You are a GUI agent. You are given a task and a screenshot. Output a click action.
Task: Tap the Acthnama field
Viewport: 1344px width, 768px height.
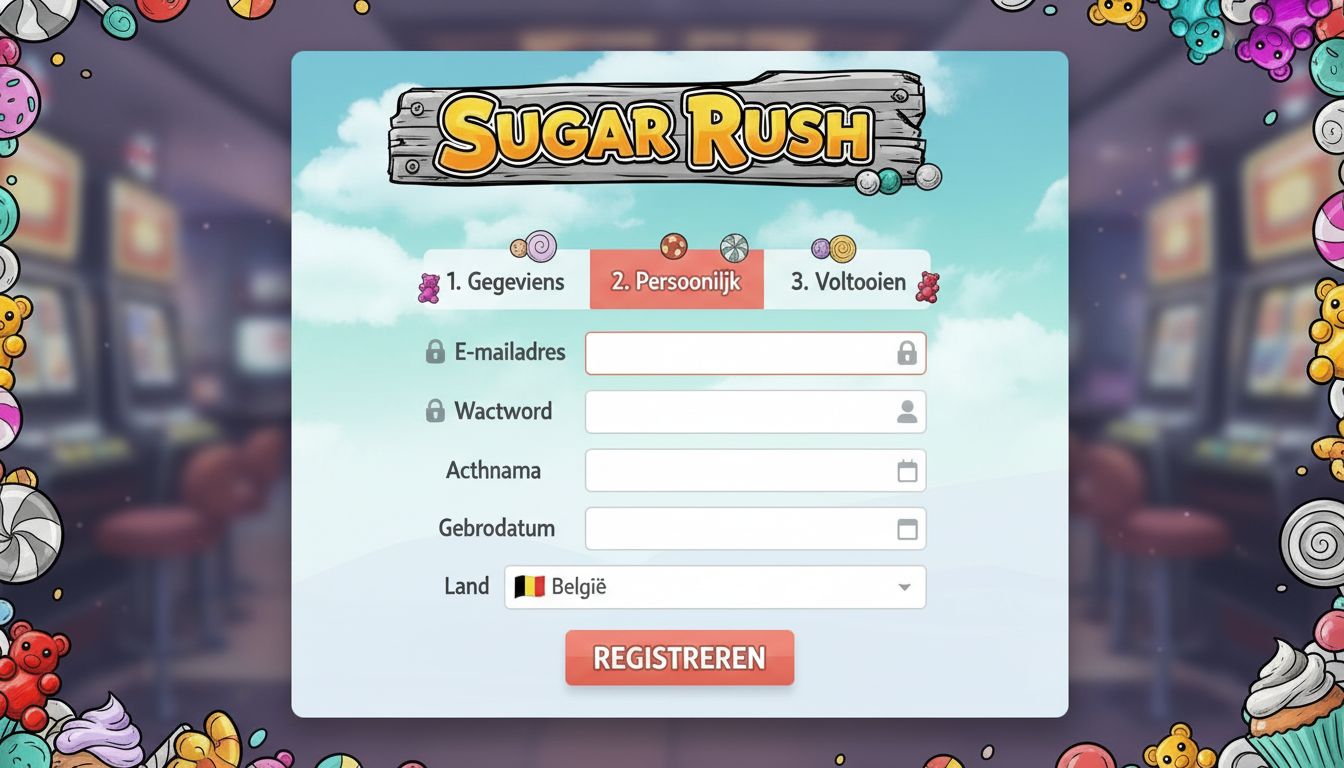pyautogui.click(x=740, y=470)
